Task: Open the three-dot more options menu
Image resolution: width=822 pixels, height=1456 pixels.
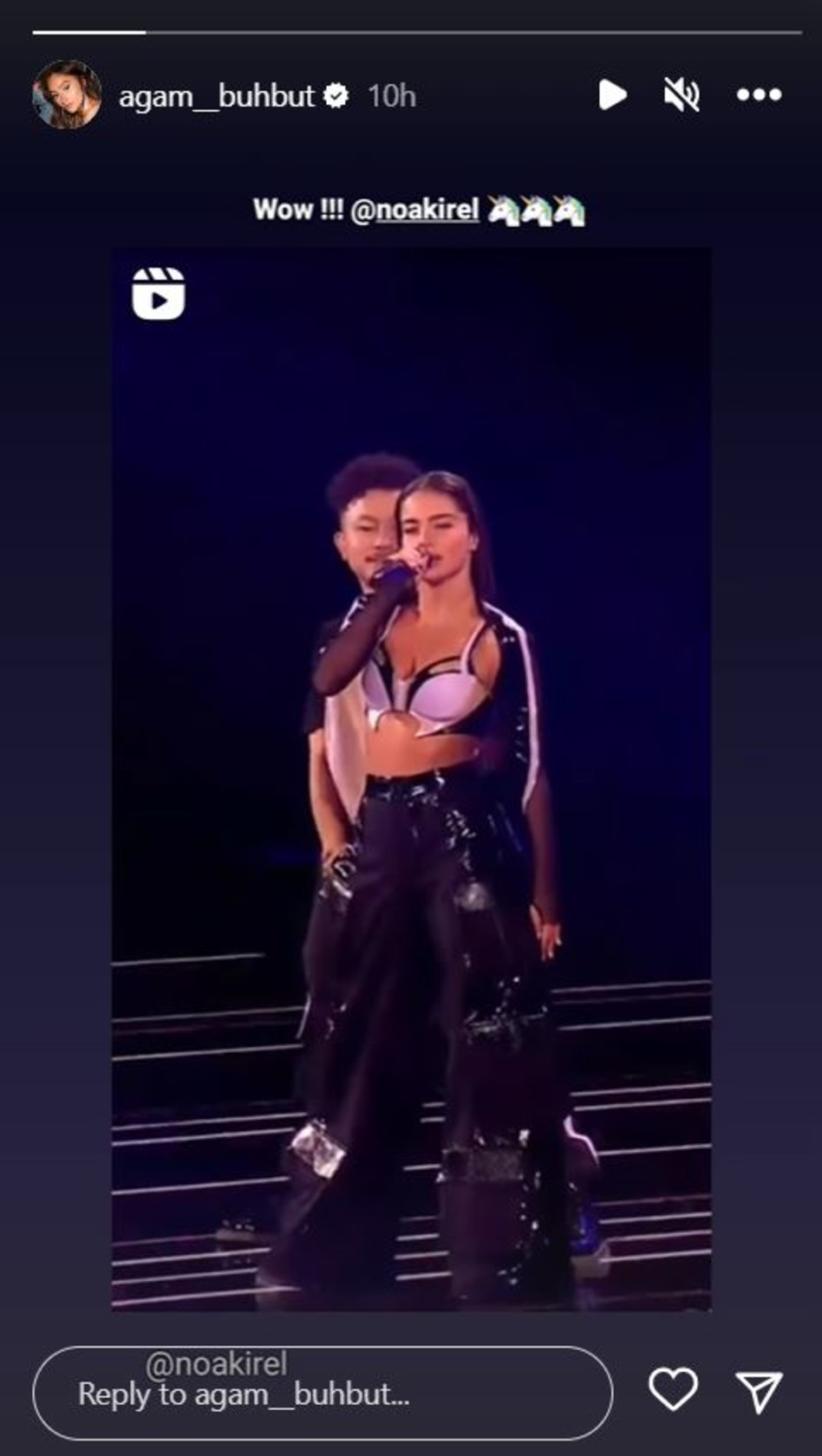Action: point(759,94)
